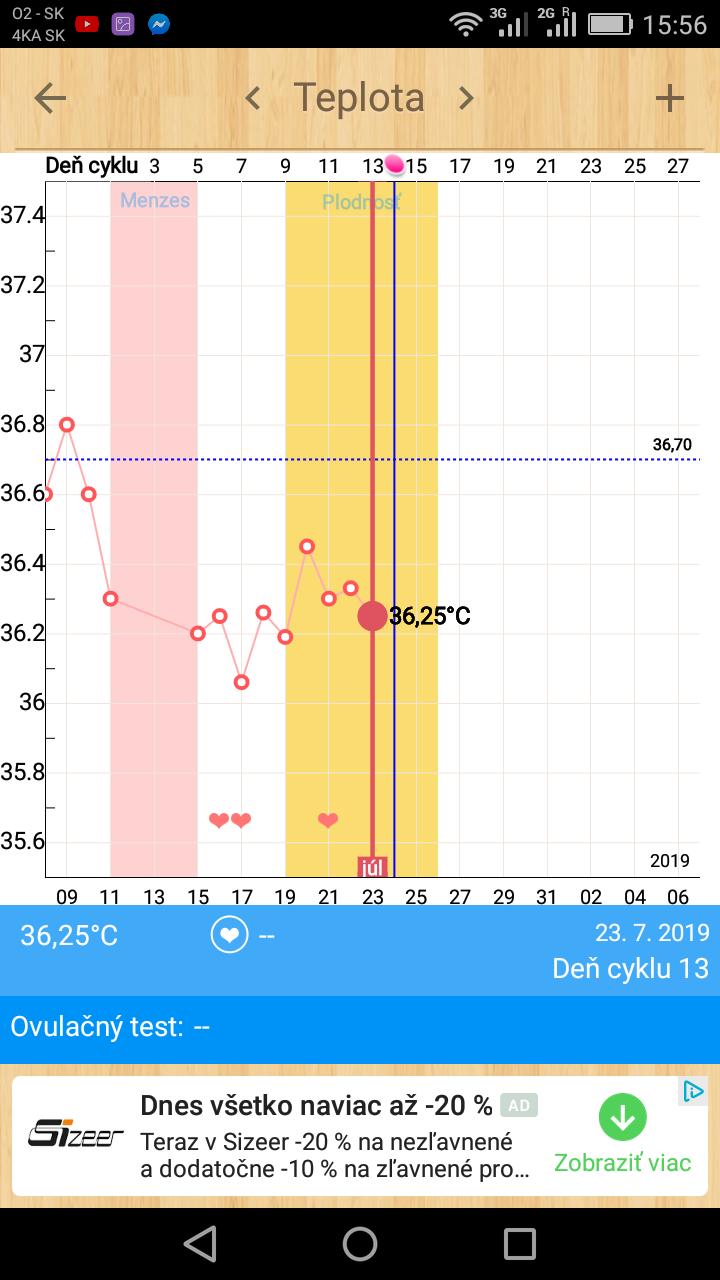Image resolution: width=720 pixels, height=1280 pixels.
Task: Go back using the top-left arrow
Action: click(x=50, y=98)
